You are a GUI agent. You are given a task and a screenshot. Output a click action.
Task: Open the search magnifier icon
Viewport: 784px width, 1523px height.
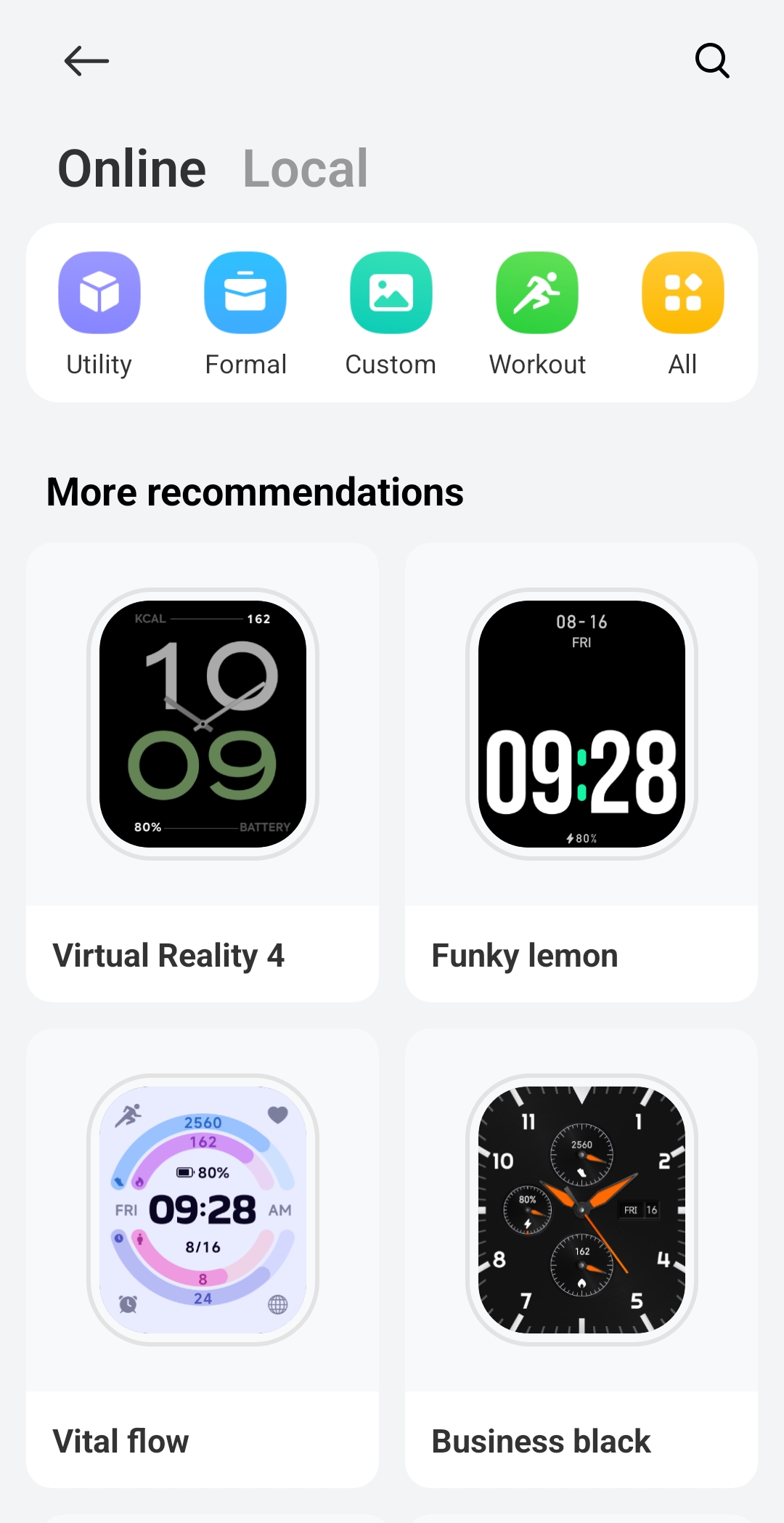[711, 61]
